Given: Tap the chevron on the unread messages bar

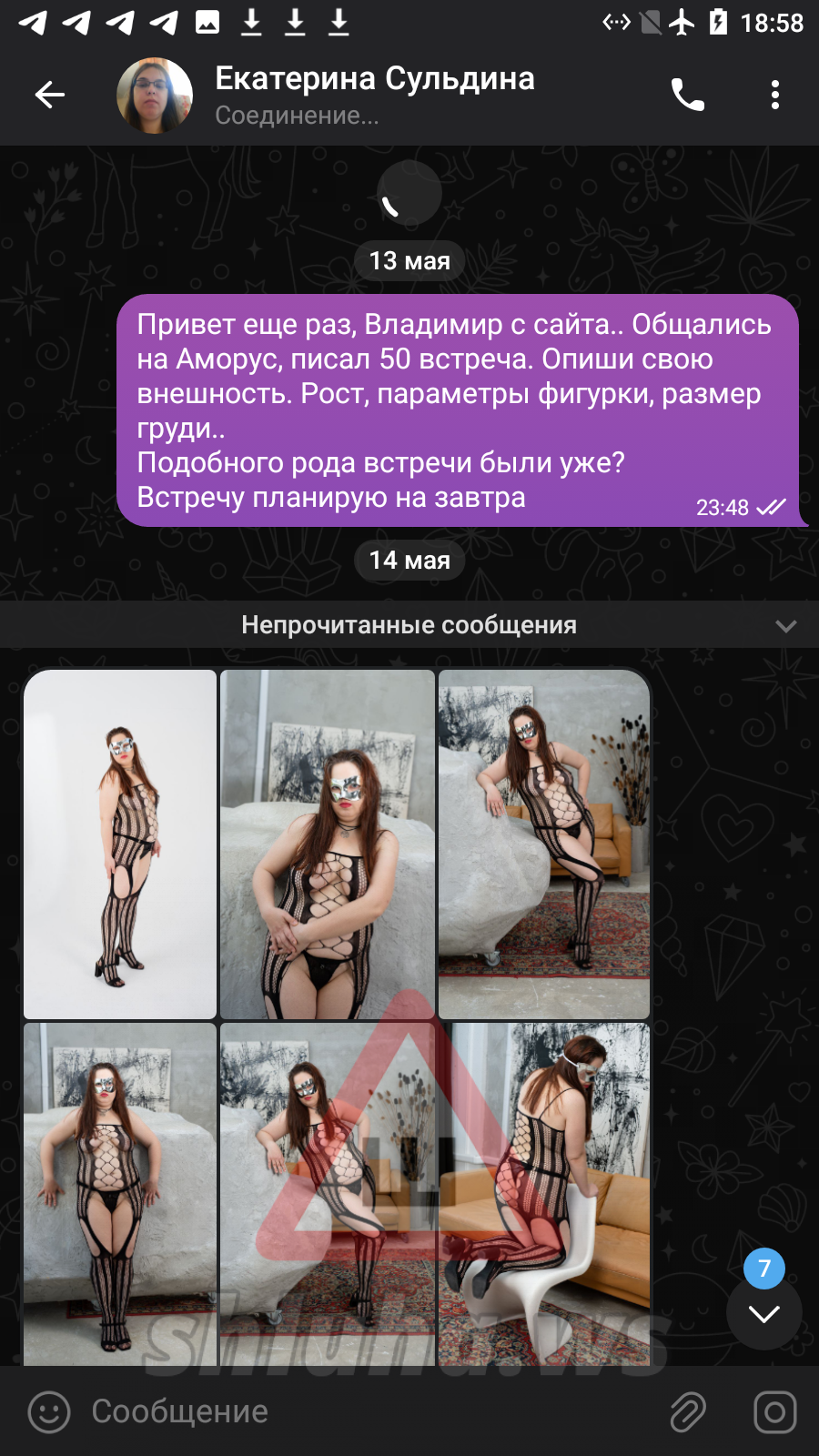Looking at the screenshot, I should [785, 626].
